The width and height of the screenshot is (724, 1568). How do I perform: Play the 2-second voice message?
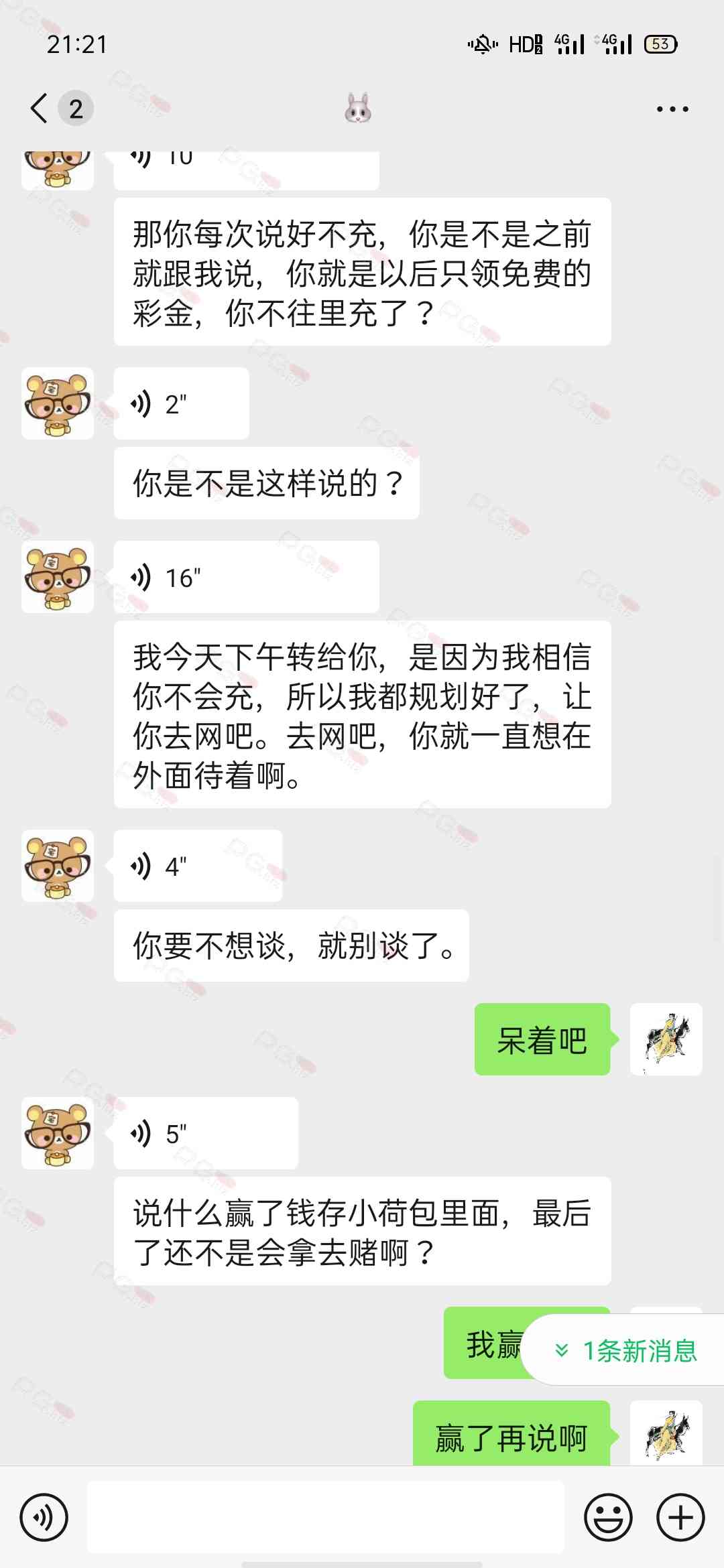pos(181,404)
